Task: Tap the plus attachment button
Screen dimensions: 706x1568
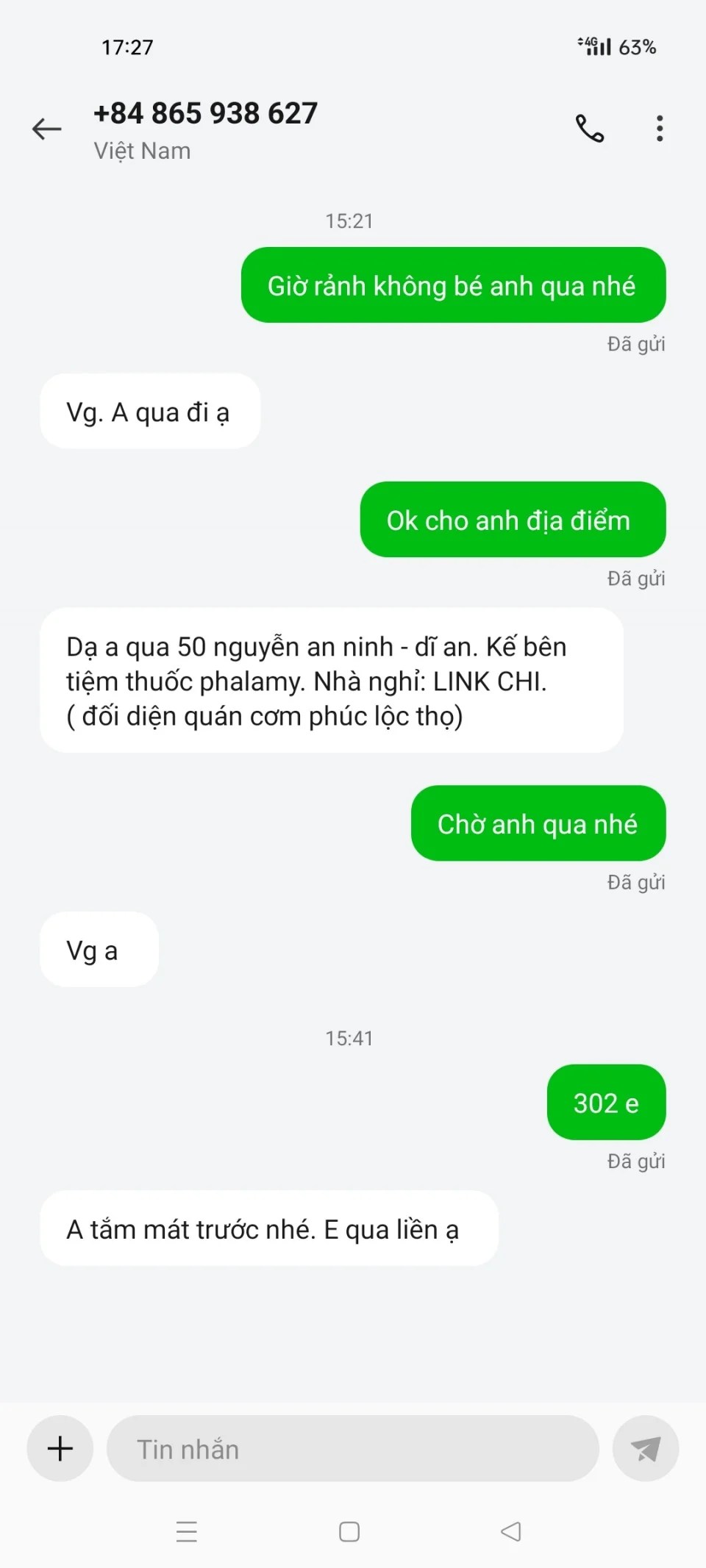Action: tap(60, 1448)
